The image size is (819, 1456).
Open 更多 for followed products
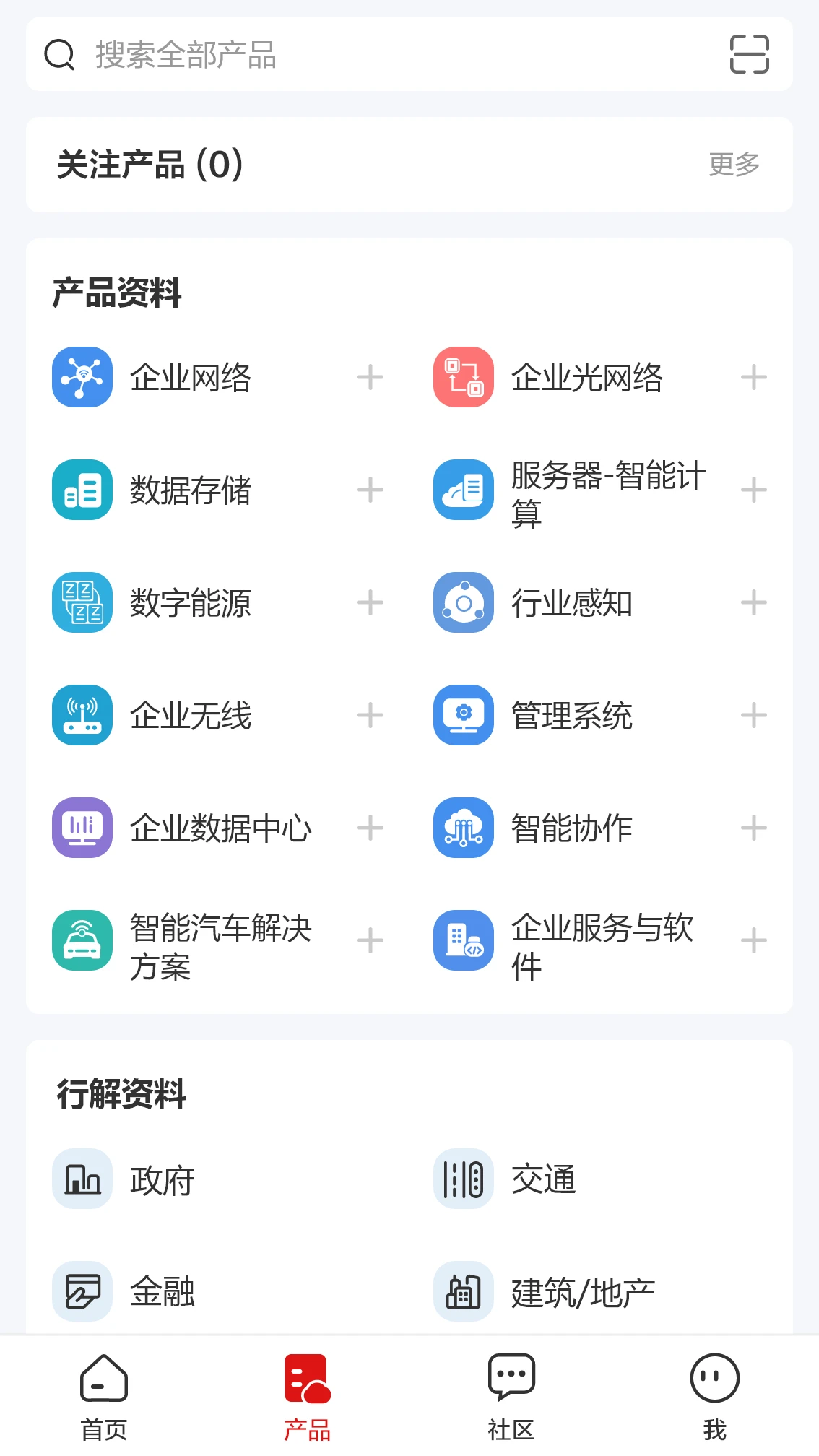click(734, 165)
